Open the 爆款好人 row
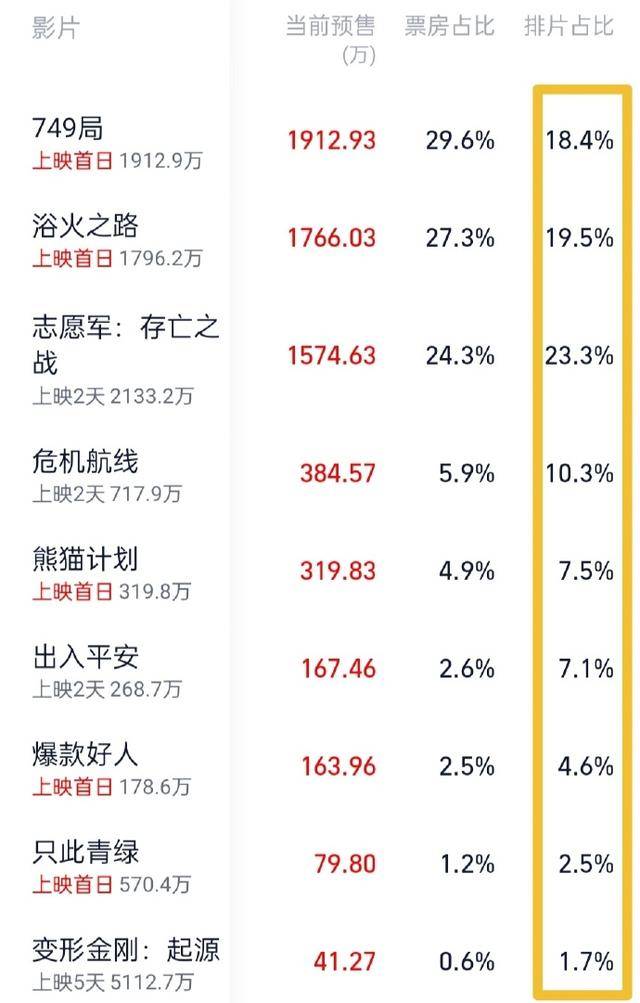 pyautogui.click(x=86, y=755)
